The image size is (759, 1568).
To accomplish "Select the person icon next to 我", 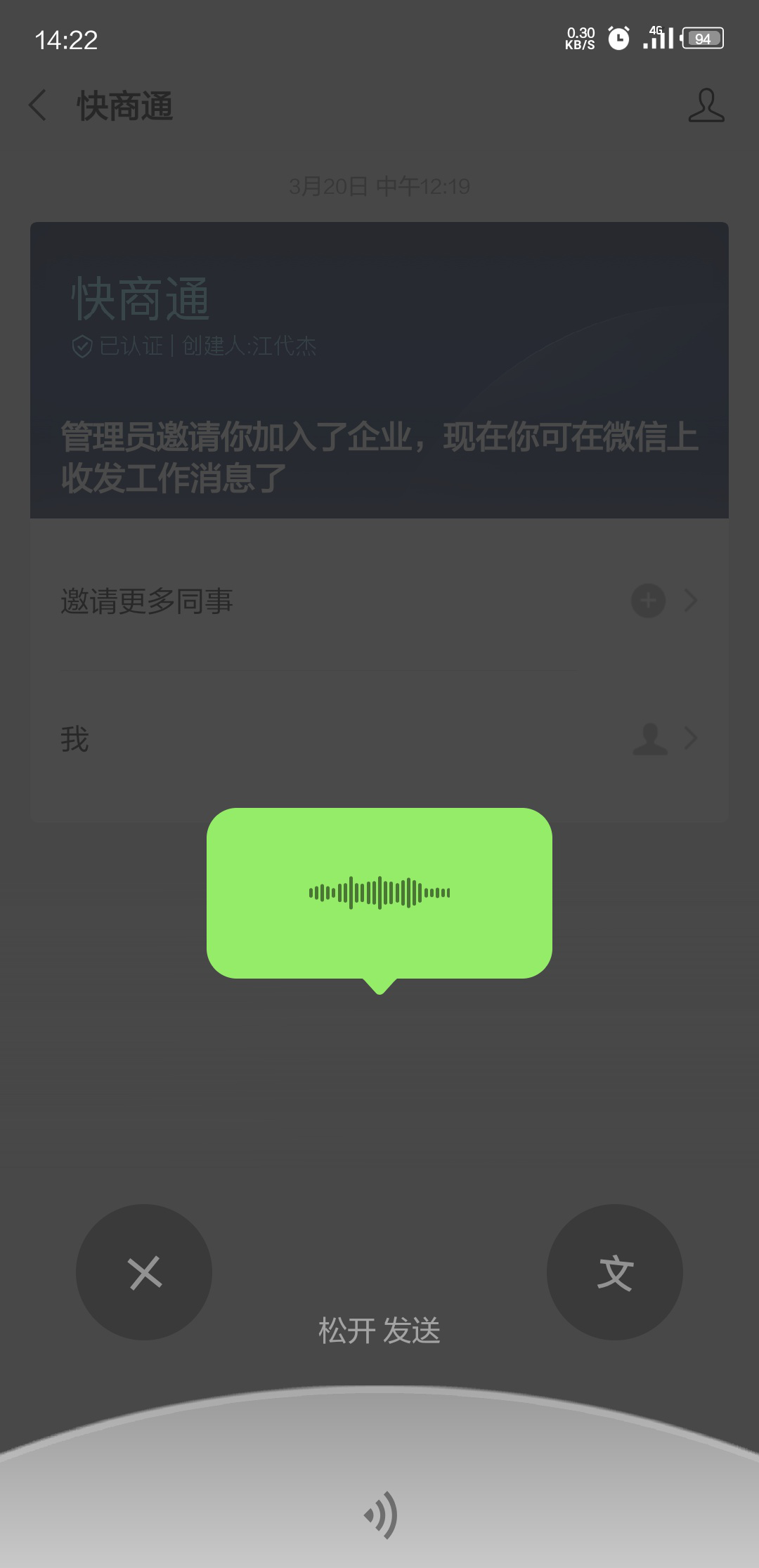I will (649, 738).
